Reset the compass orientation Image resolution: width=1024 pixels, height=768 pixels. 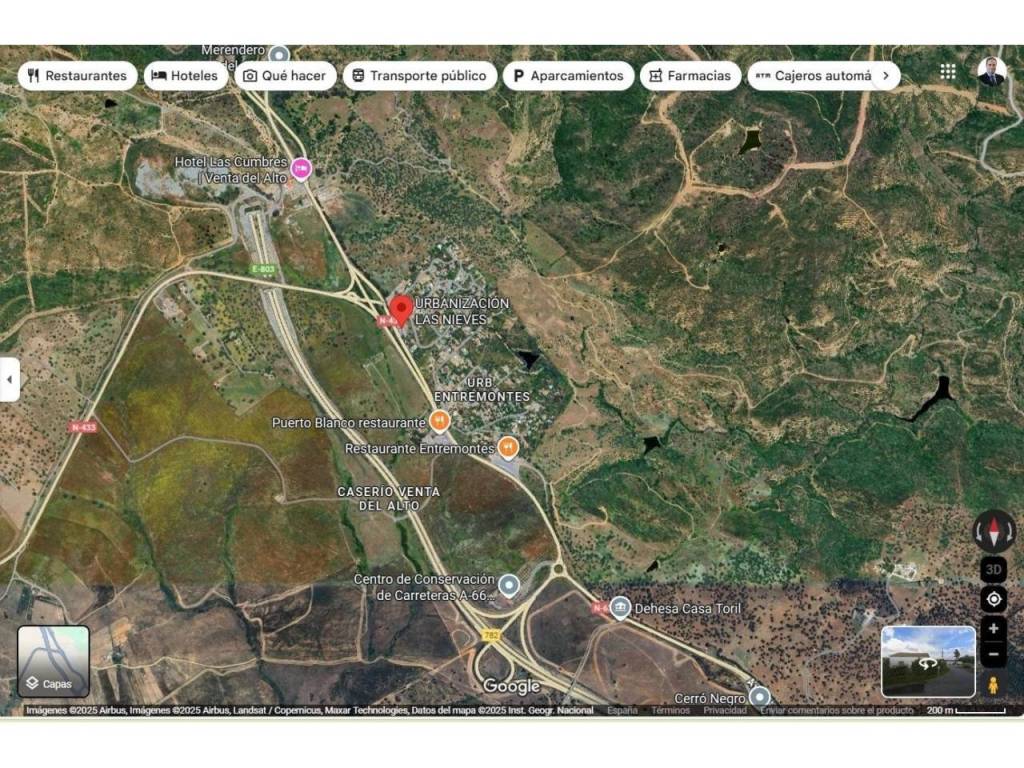tap(994, 532)
